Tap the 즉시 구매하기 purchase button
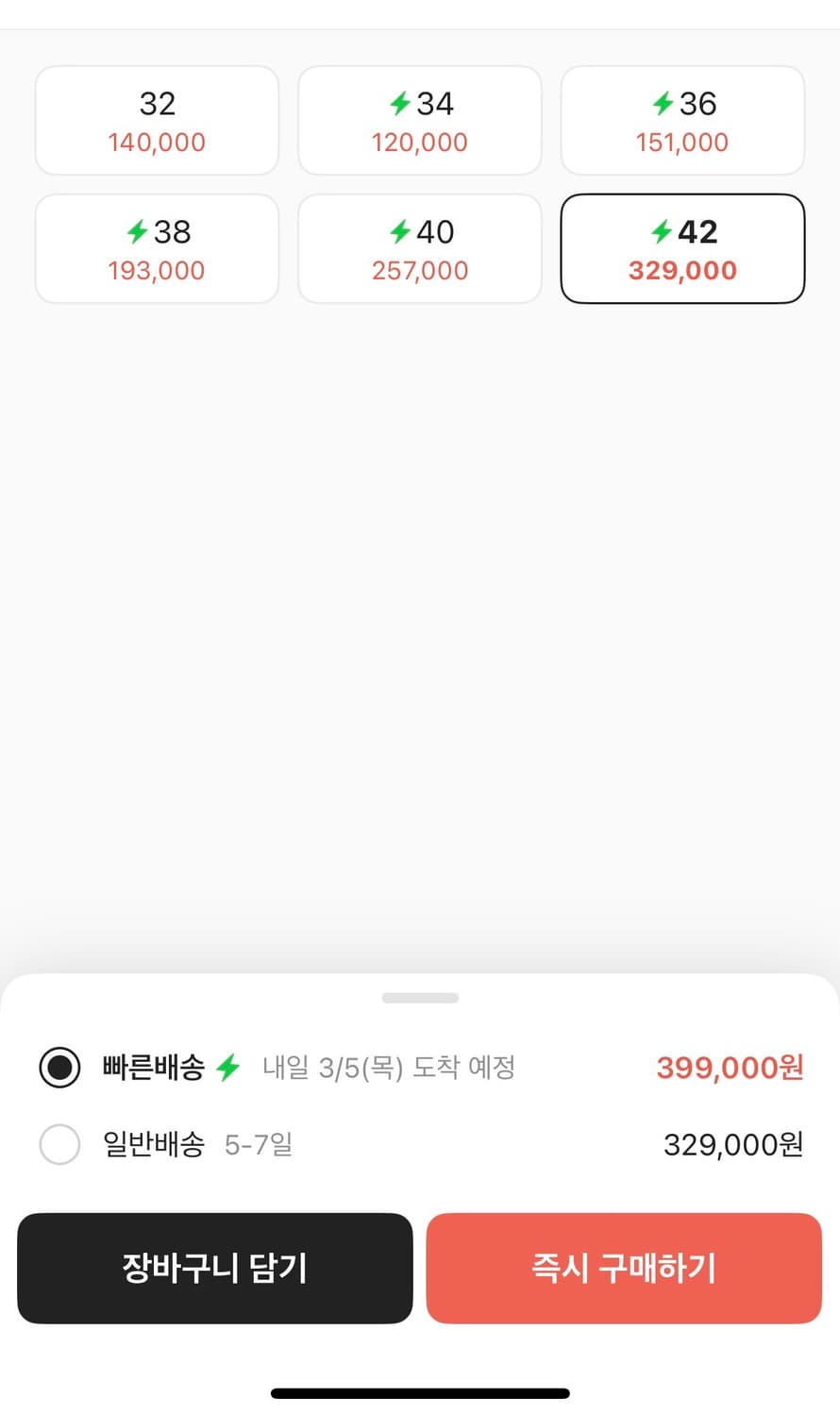This screenshot has width=840, height=1416. click(x=624, y=1268)
